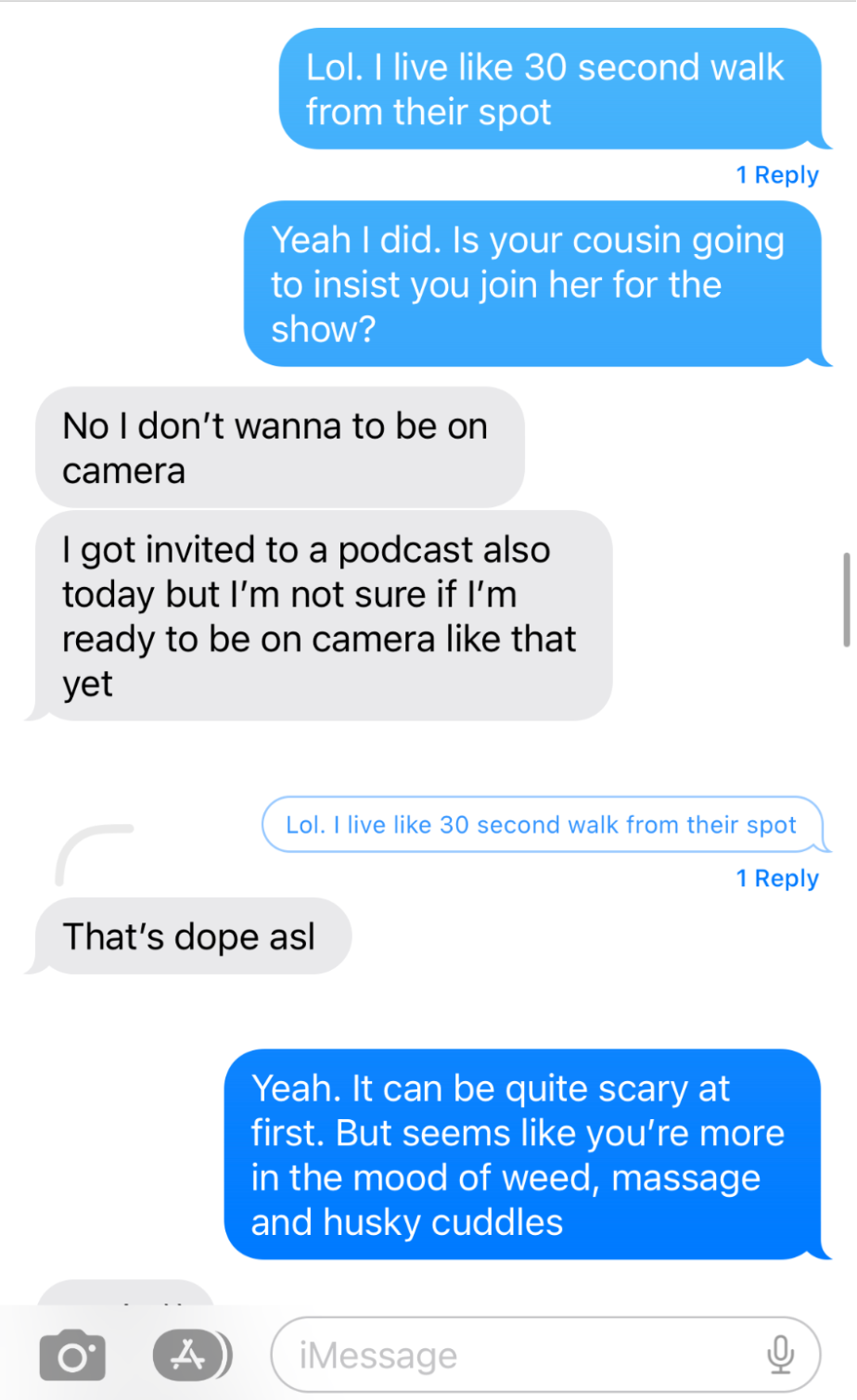Focus the iMessage text field
857x1400 pixels.
pos(519,1355)
